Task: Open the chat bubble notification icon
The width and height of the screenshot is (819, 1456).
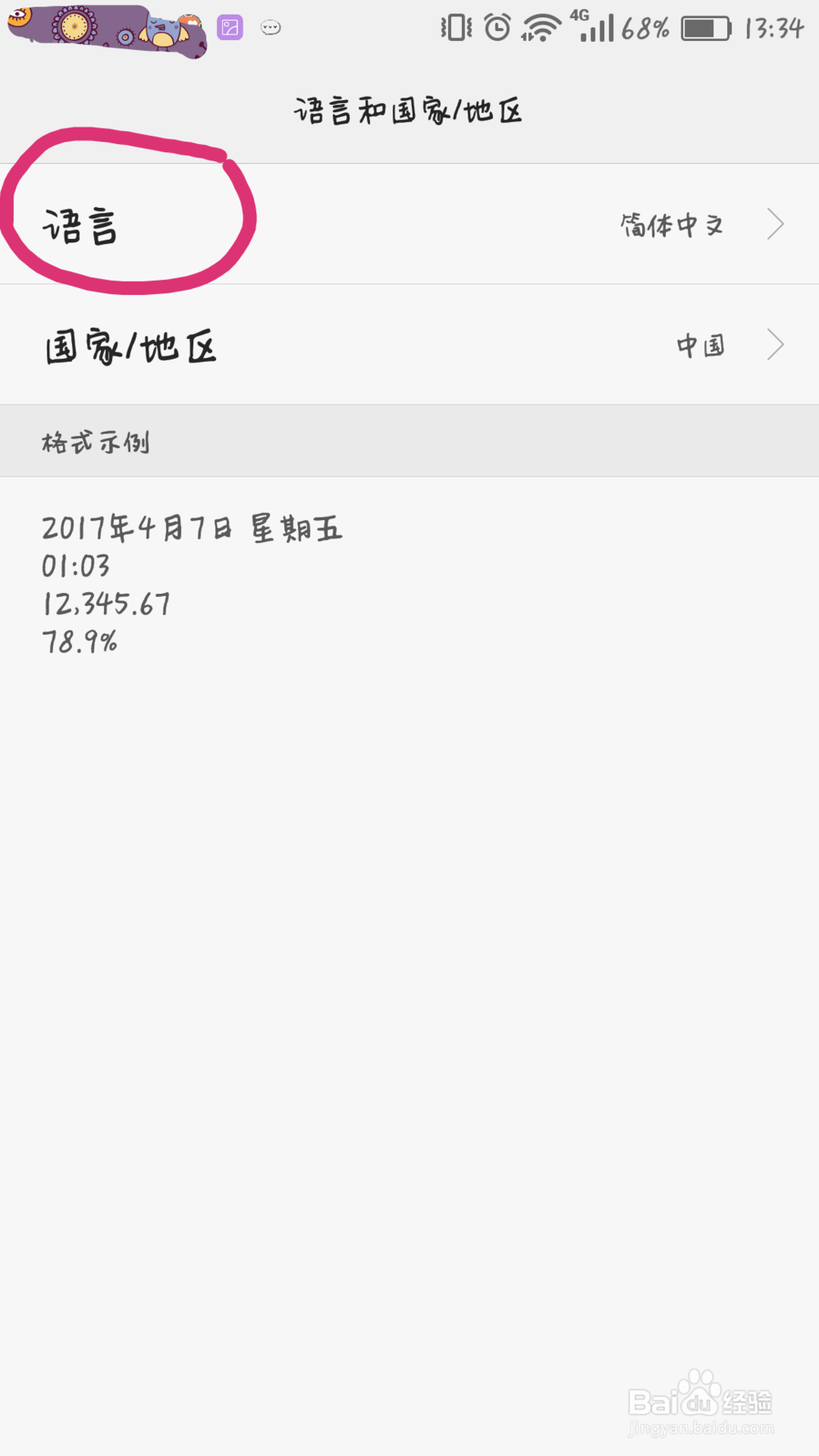Action: click(270, 27)
